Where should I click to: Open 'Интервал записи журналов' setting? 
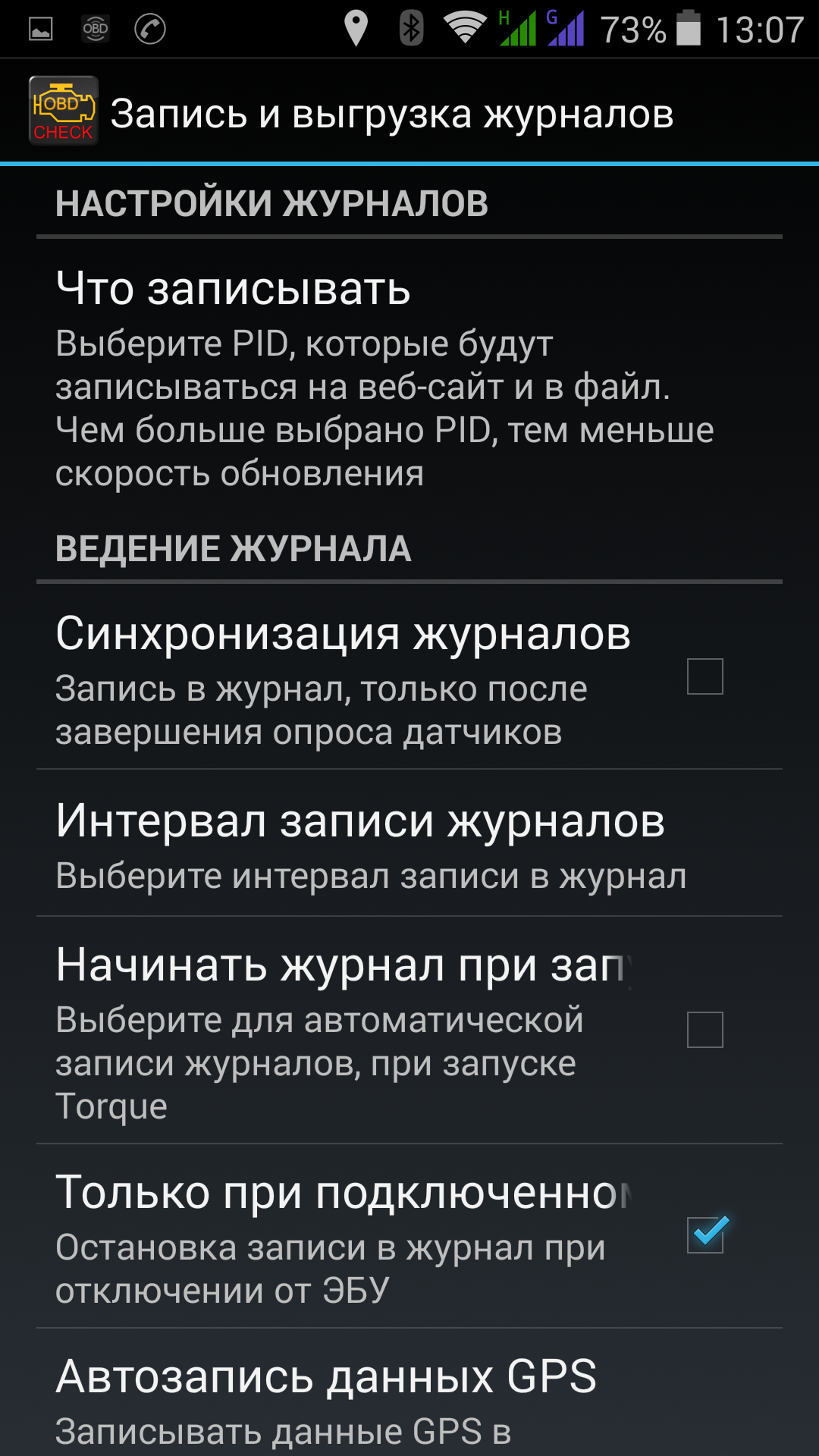tap(409, 843)
